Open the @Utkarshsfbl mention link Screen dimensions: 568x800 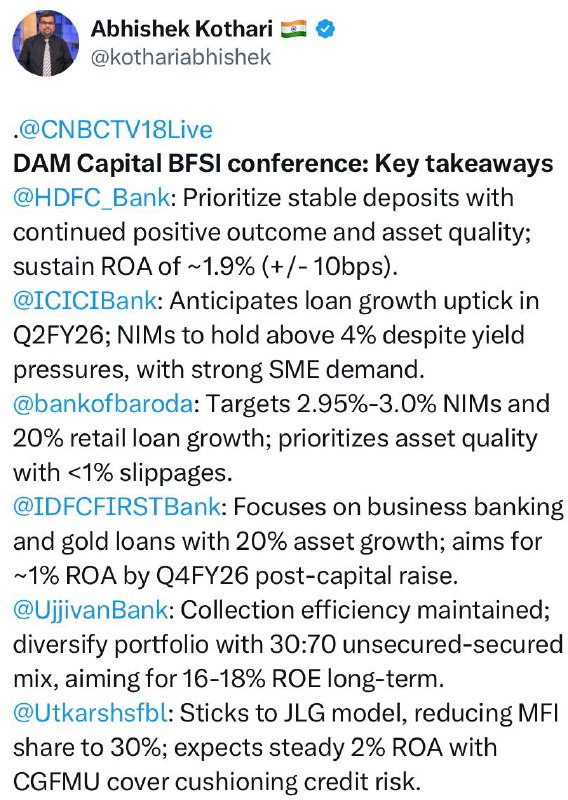(x=90, y=713)
